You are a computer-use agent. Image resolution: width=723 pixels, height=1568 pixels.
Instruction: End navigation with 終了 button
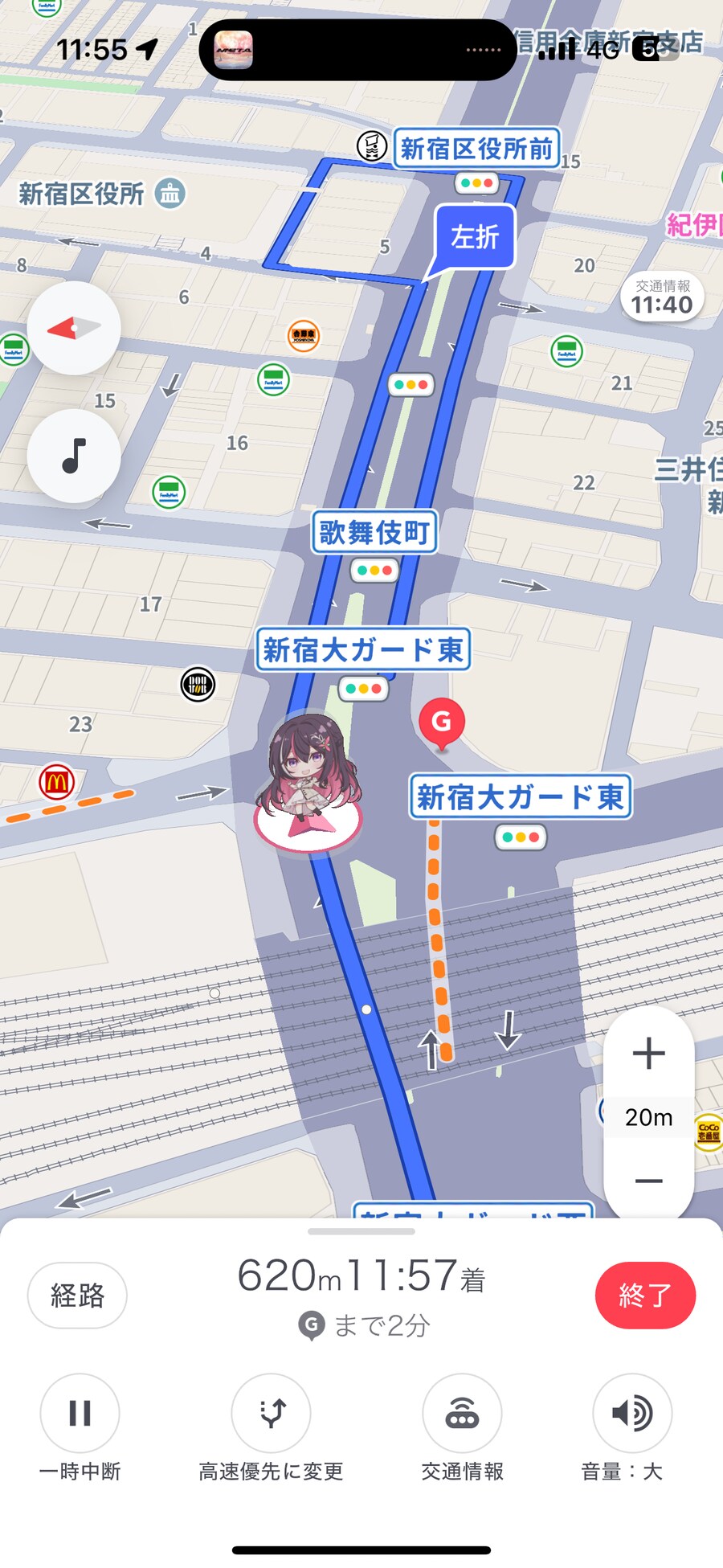[645, 1295]
